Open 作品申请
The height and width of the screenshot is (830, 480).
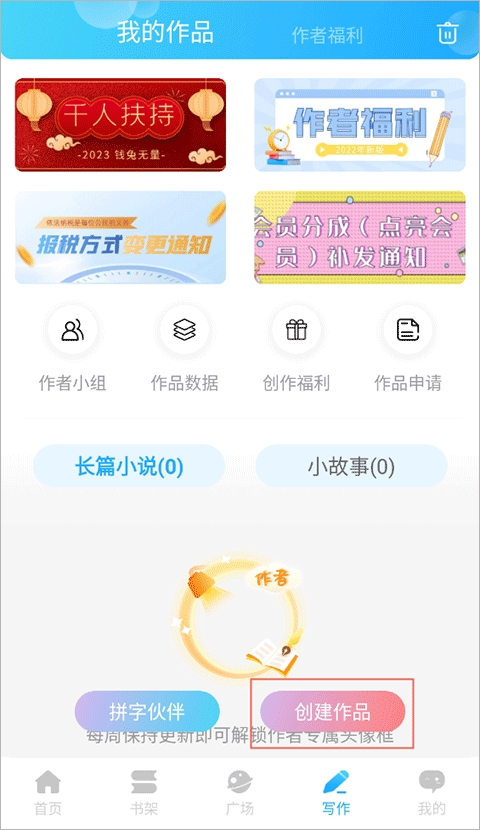(x=408, y=349)
